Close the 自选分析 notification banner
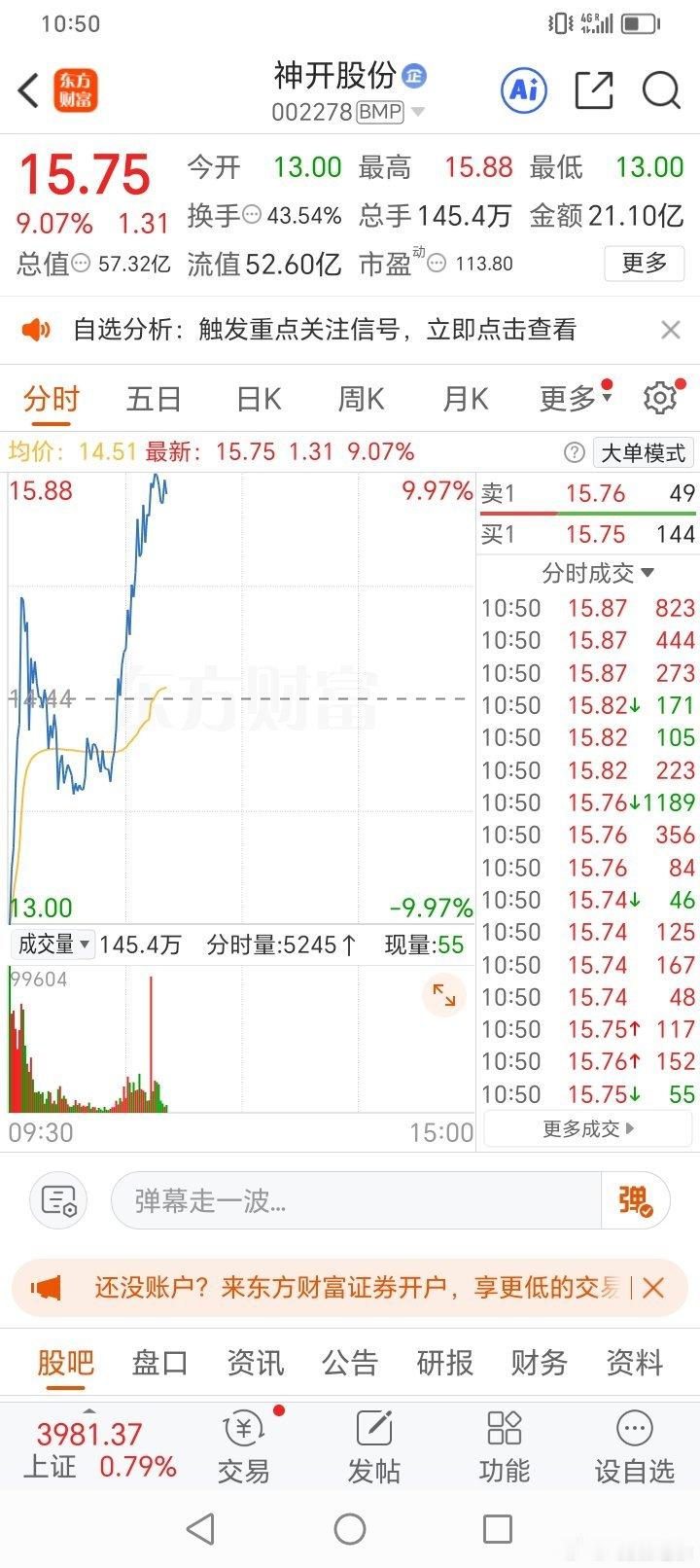Viewport: 700px width, 1568px height. click(x=671, y=329)
